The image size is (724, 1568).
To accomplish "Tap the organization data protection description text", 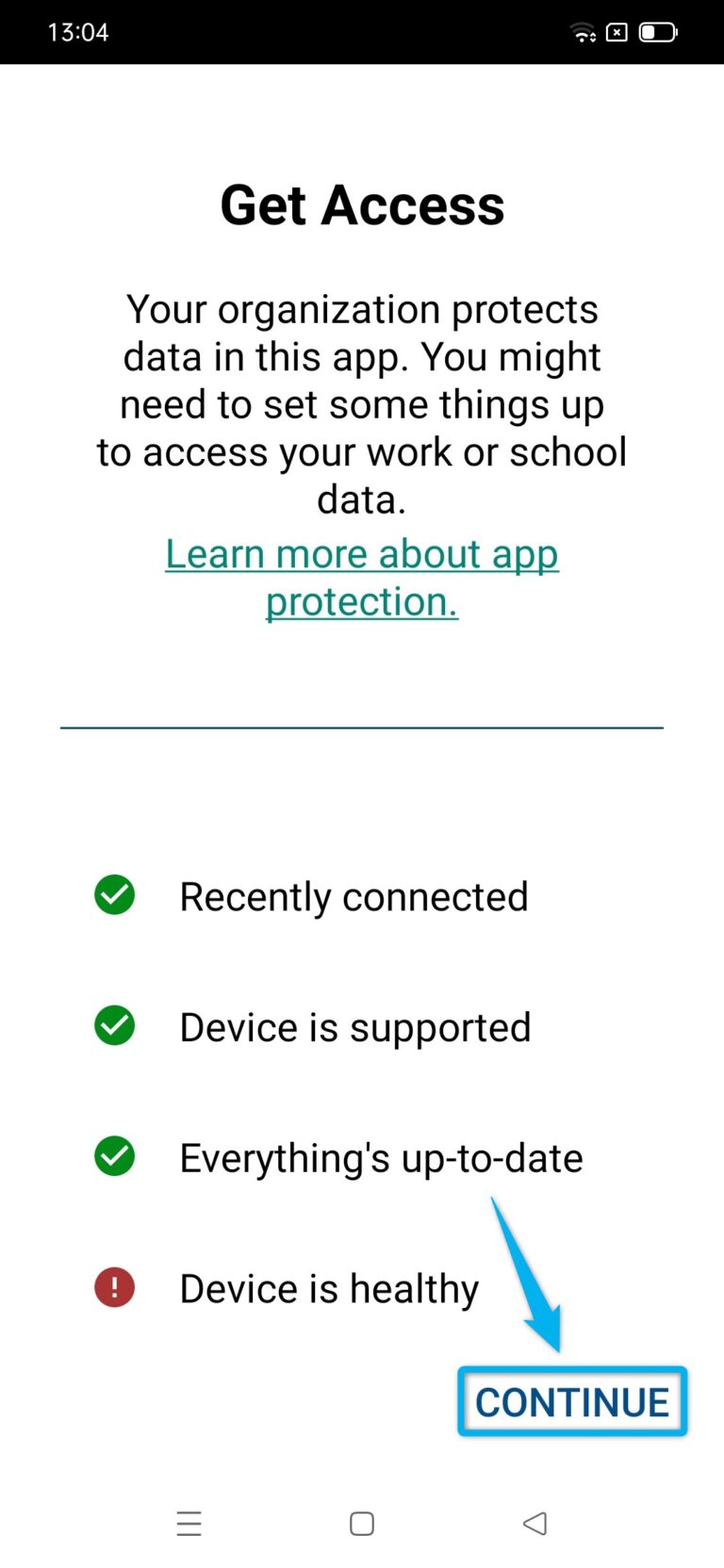I will coord(361,403).
